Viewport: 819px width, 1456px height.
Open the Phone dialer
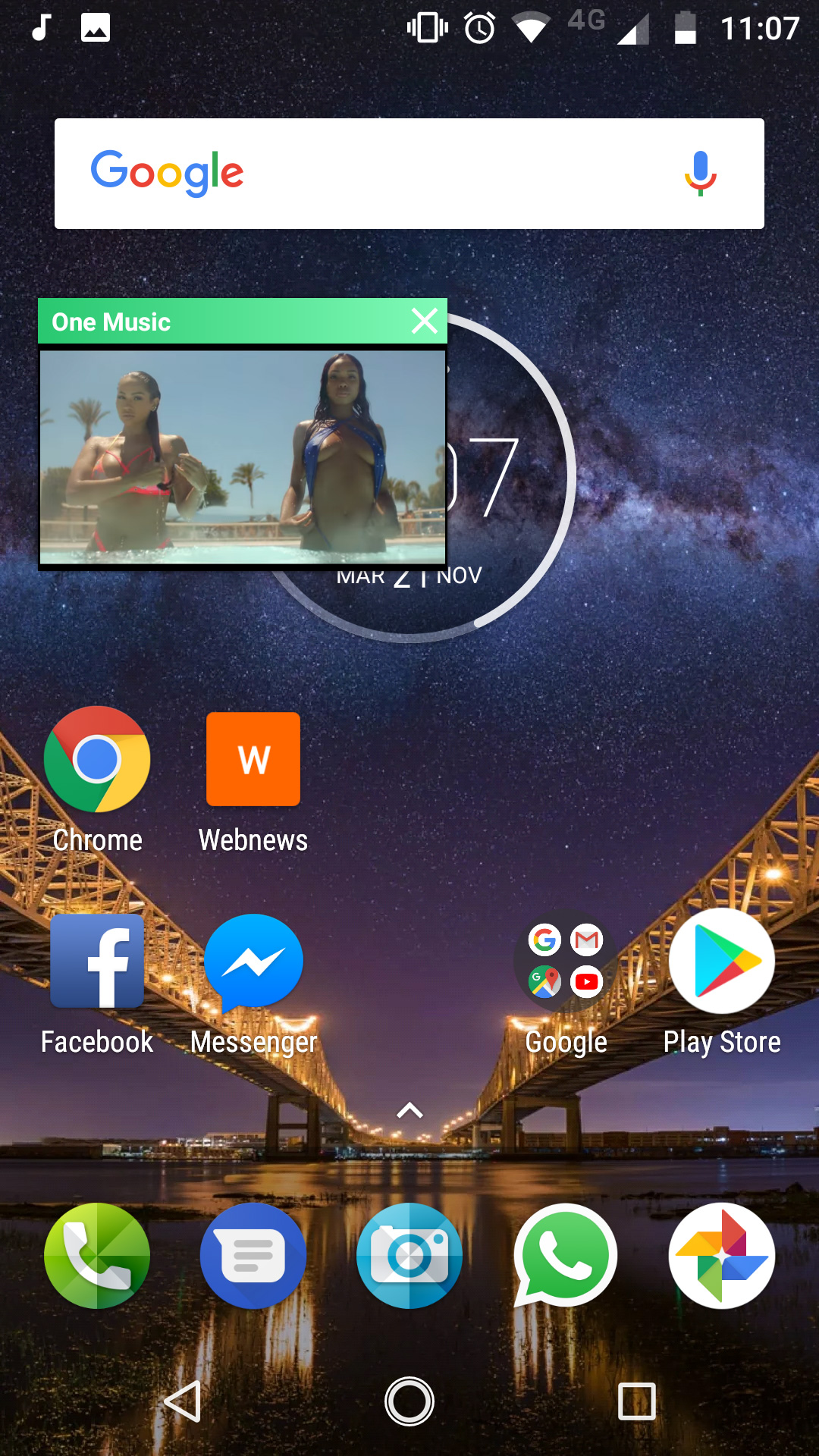point(97,1256)
